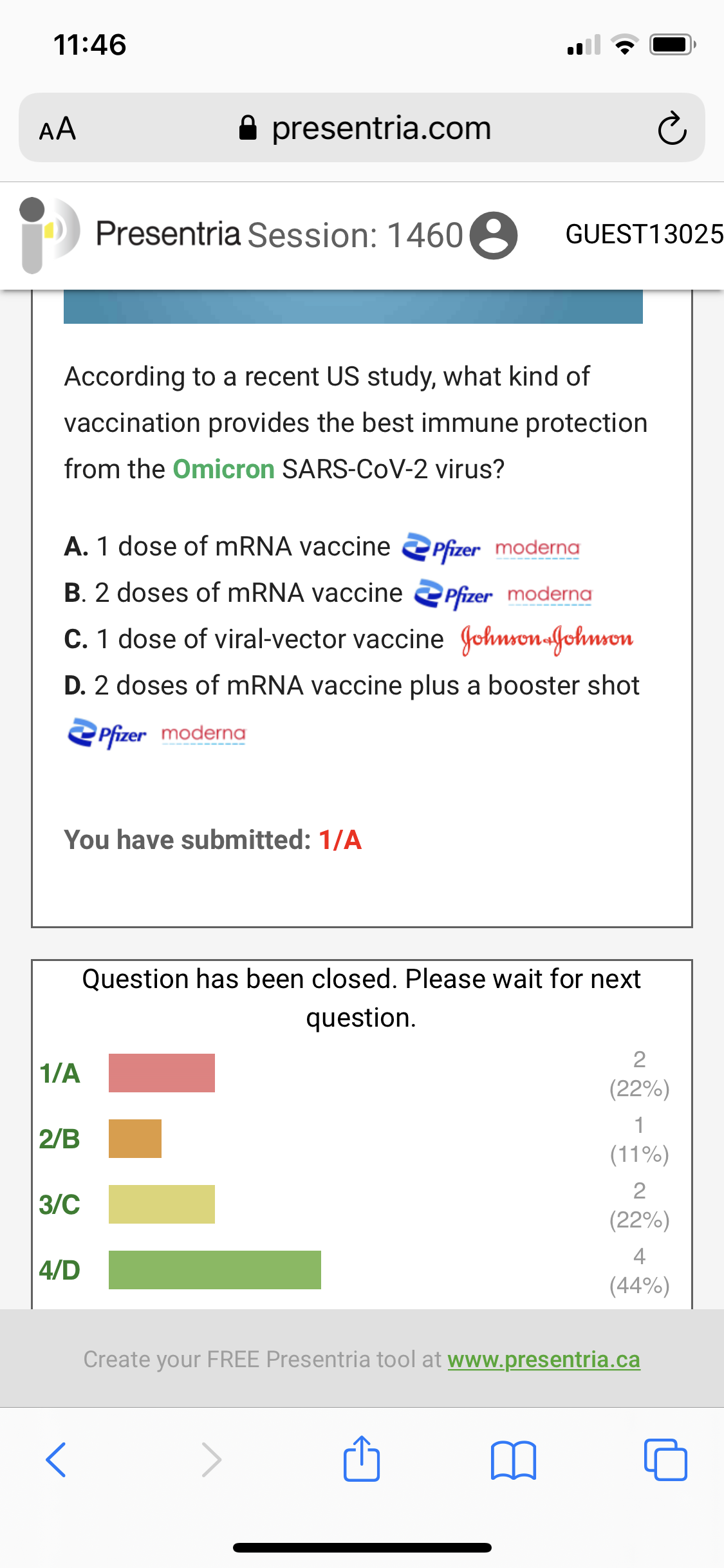The width and height of the screenshot is (724, 1568).
Task: Share this page via Safari share button
Action: point(362,1458)
